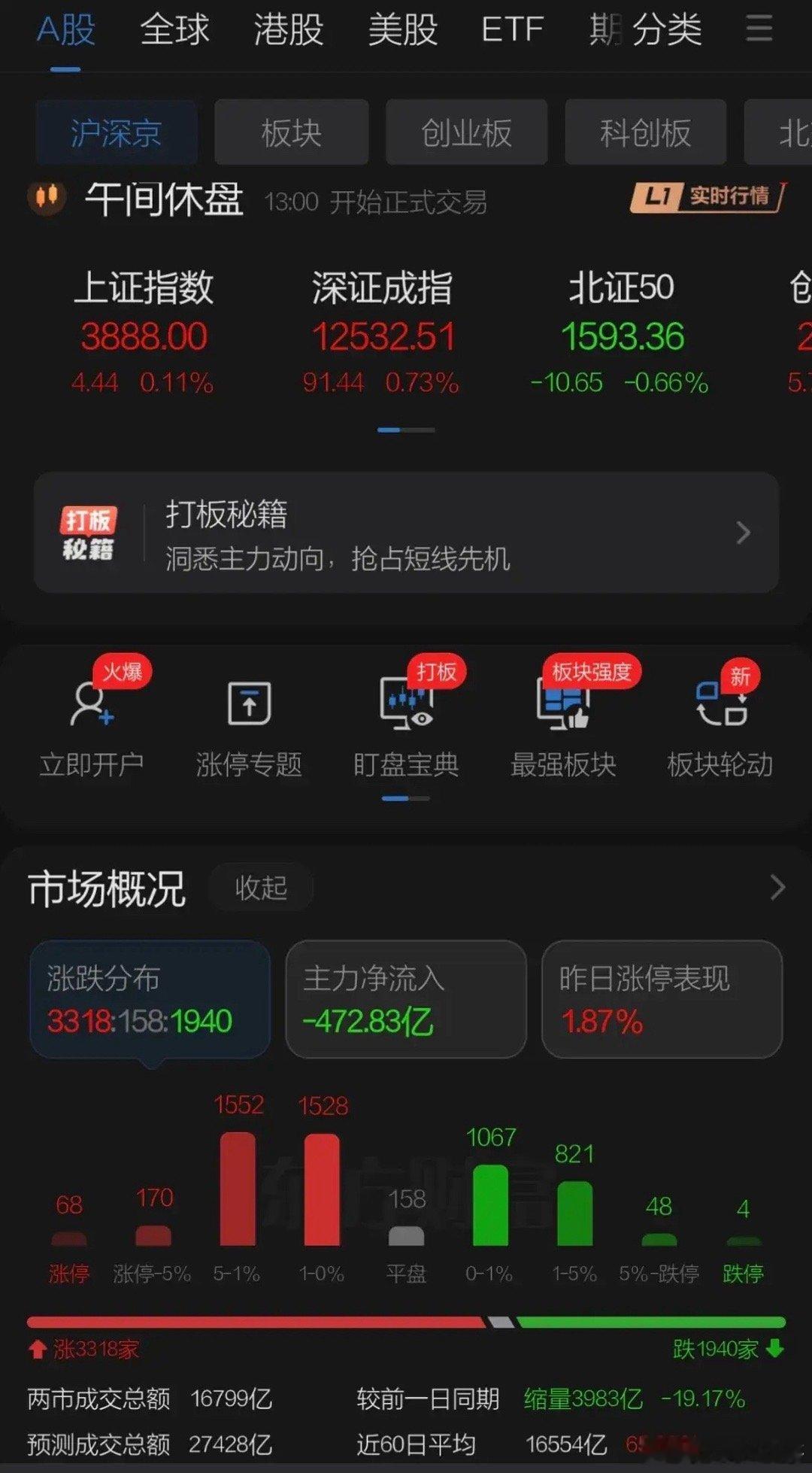Screen dimensions: 812x1473
Task: Collapse 市场概况 with 收起 button
Action: pos(261,888)
